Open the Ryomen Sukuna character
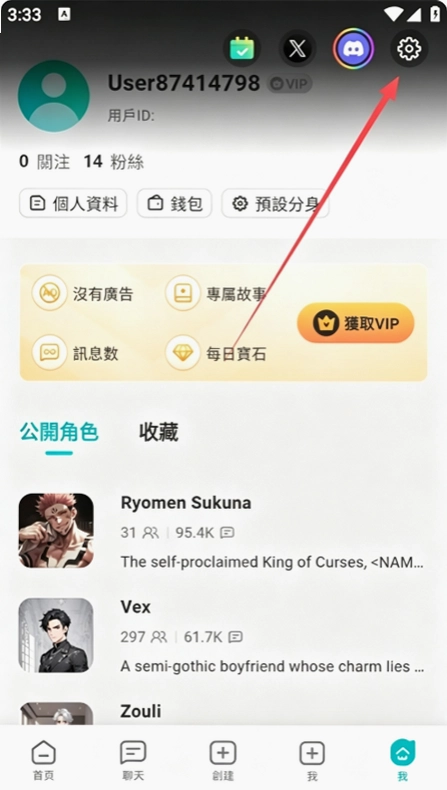The width and height of the screenshot is (447, 790). coord(222,532)
